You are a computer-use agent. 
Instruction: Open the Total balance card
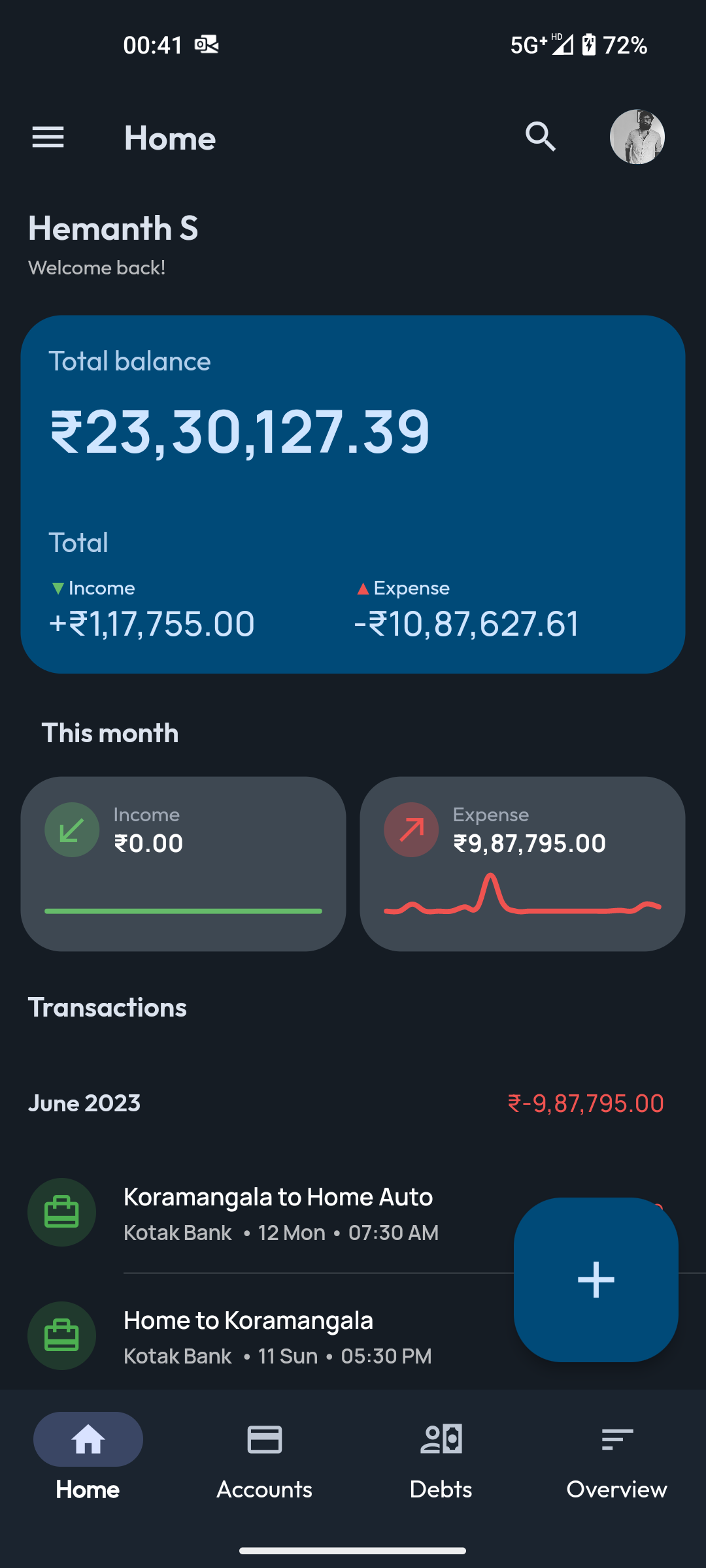353,495
